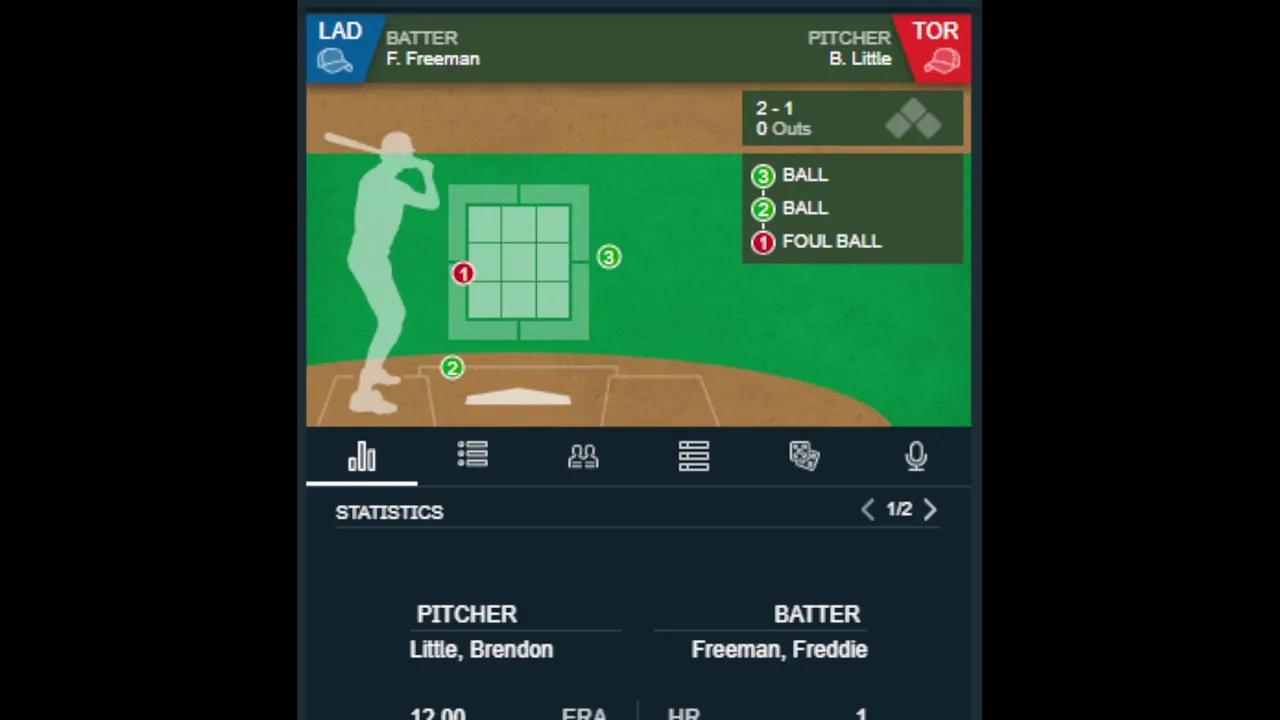Open the box score table tab
The height and width of the screenshot is (720, 1280).
(x=693, y=456)
